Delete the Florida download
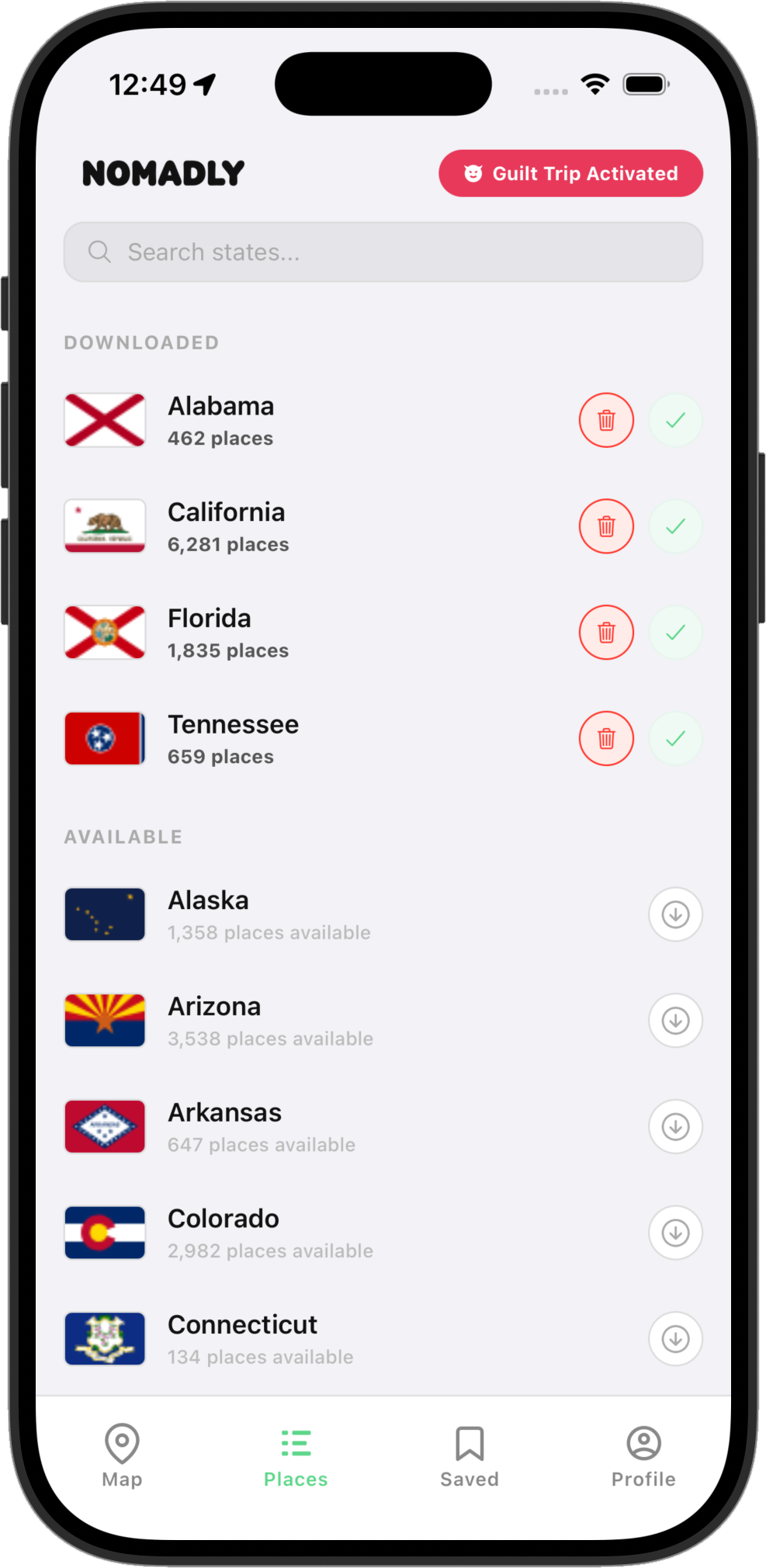Image resolution: width=766 pixels, height=1568 pixels. click(606, 633)
